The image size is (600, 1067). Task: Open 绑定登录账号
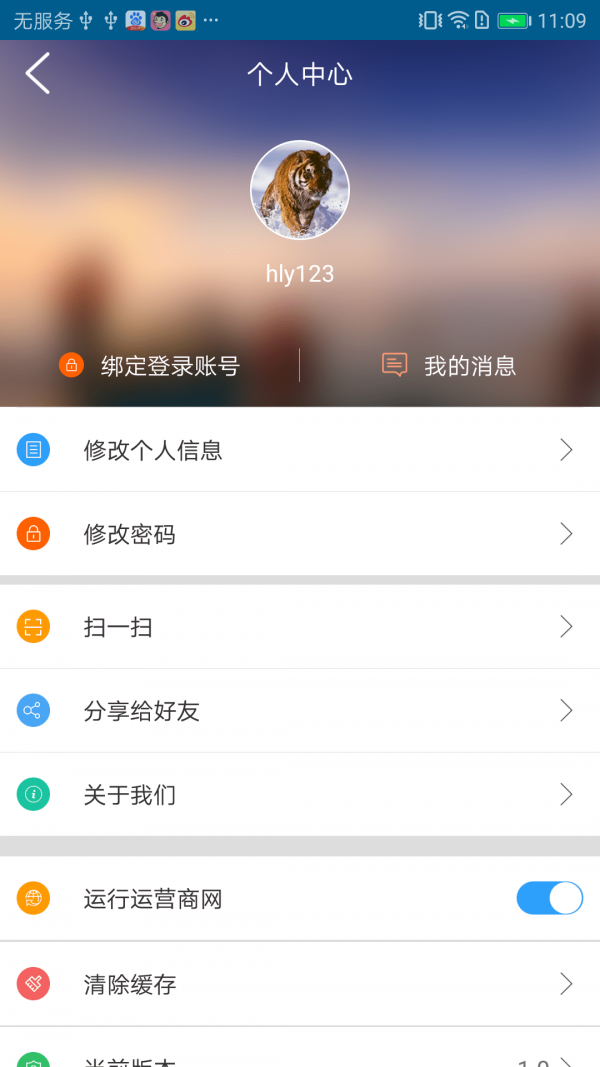(x=150, y=366)
